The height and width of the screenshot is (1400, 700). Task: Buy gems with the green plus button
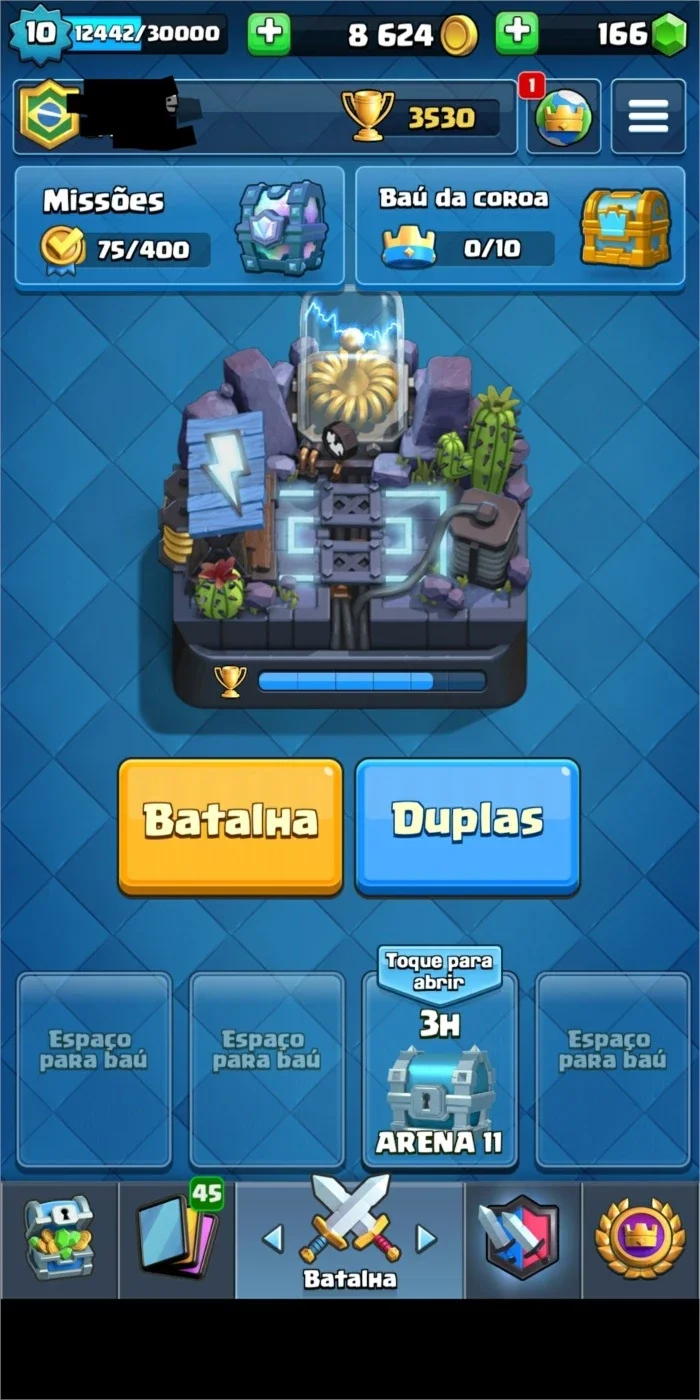517,35
